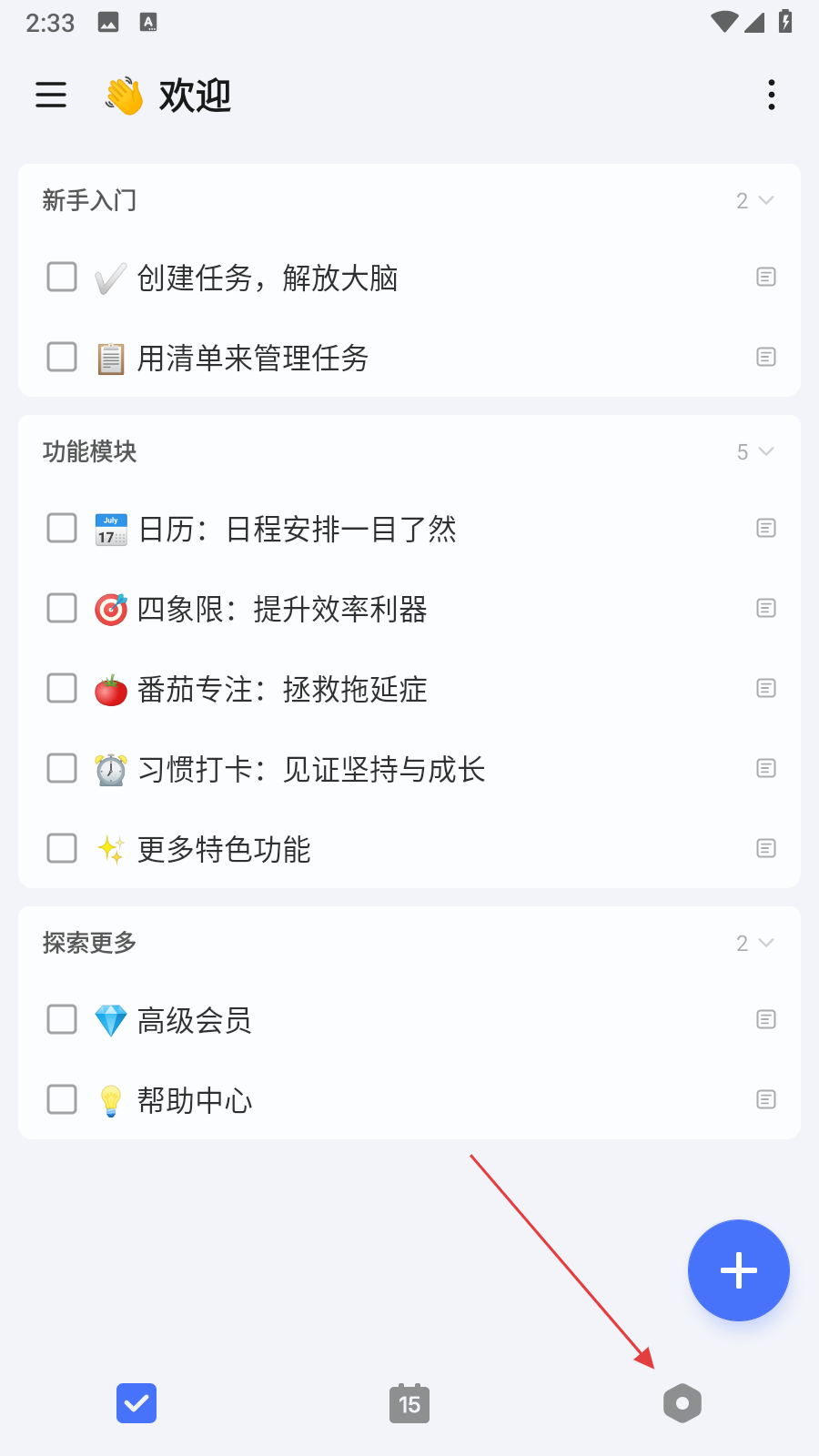Collapse the 探索更多 section
This screenshot has height=1456, width=819.
pyautogui.click(x=765, y=943)
